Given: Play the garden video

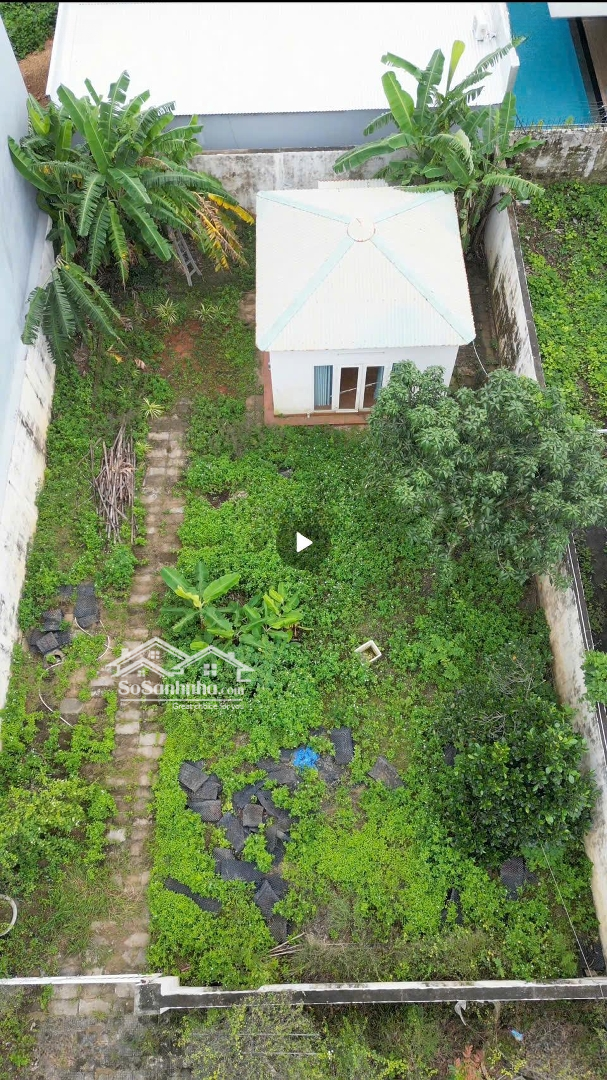Looking at the screenshot, I should (303, 542).
